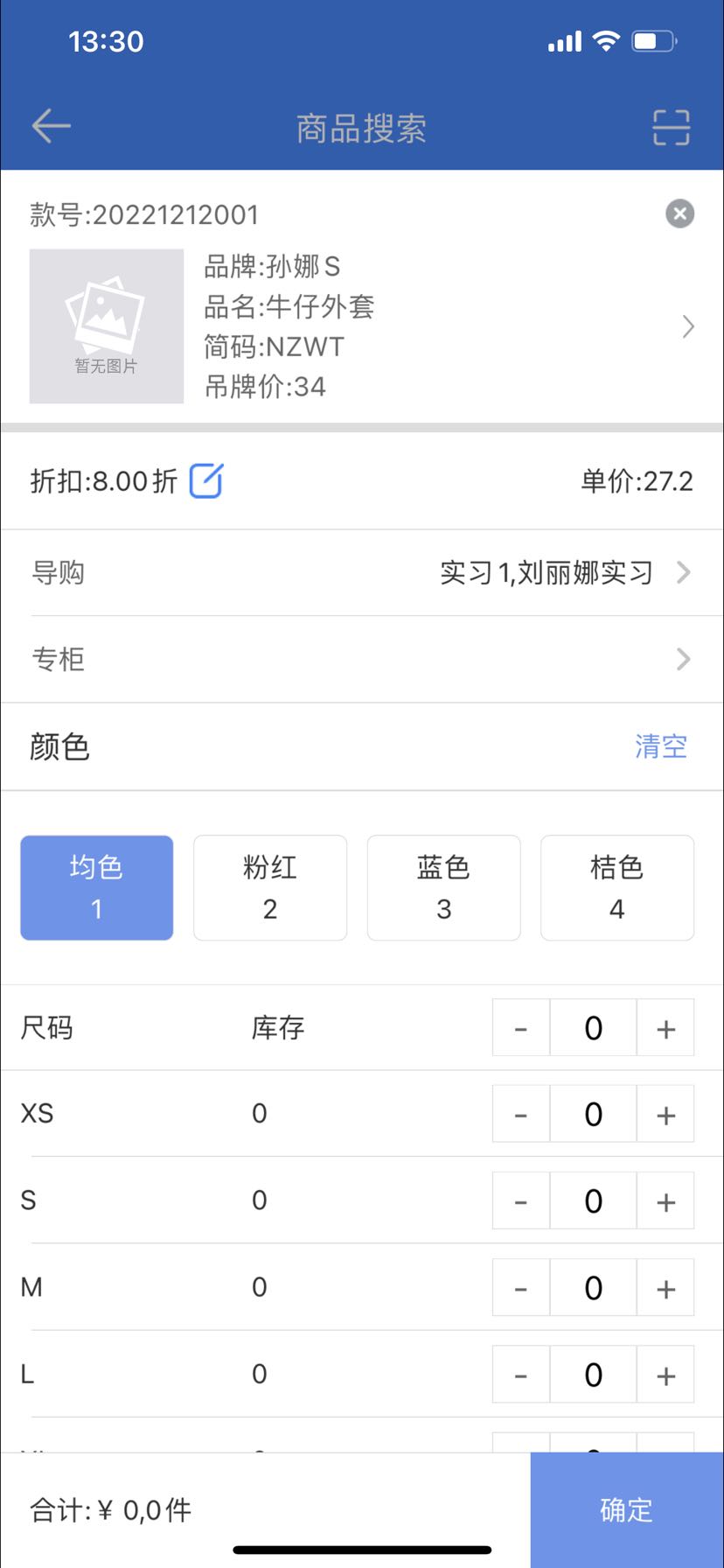Choose the 桔色 color option
Image resolution: width=724 pixels, height=1568 pixels.
point(616,887)
